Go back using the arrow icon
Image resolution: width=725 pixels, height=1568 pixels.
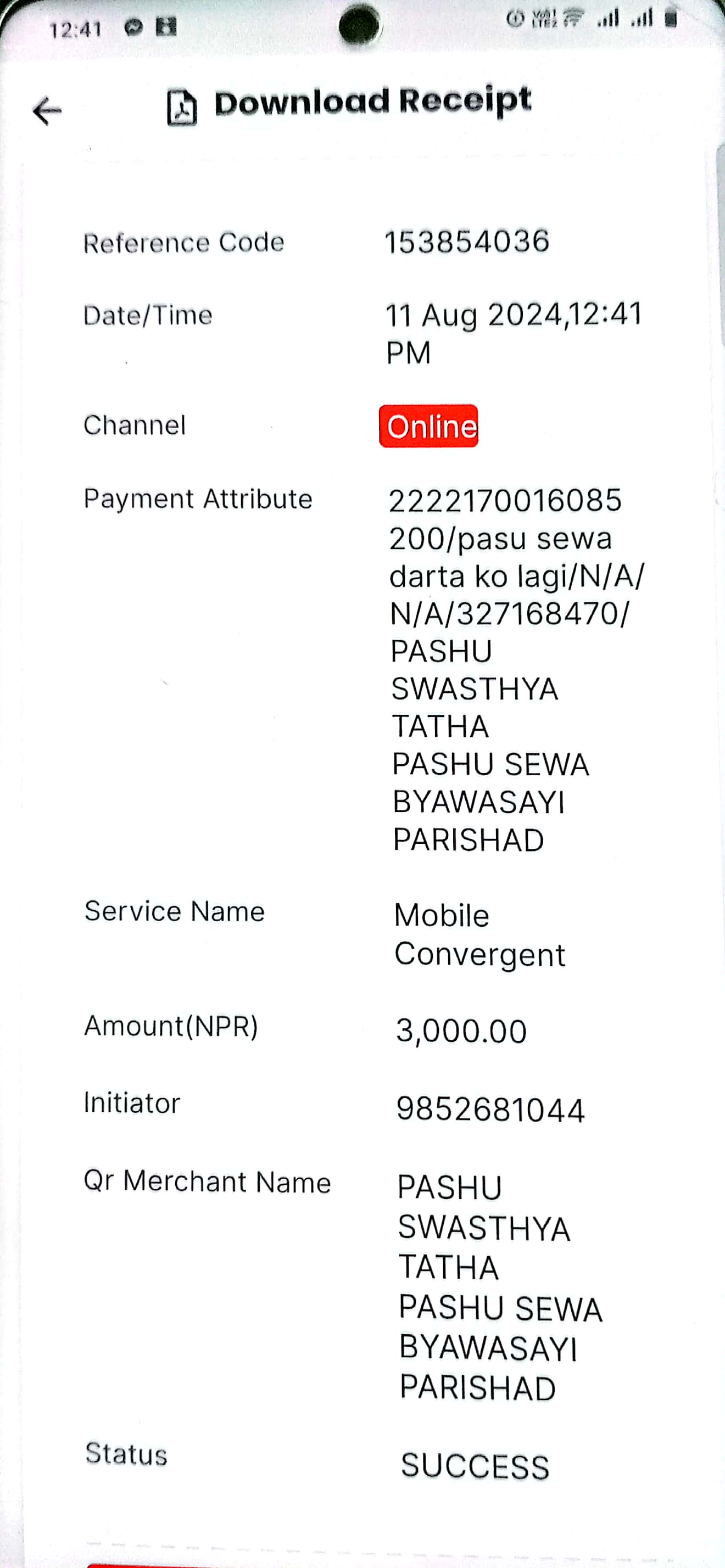47,111
